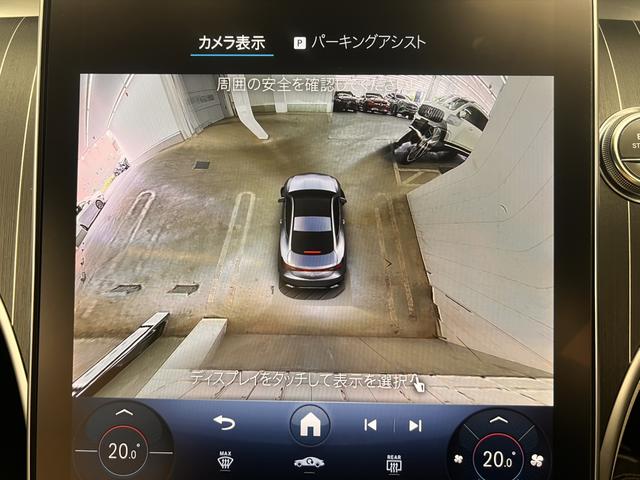Viewport: 640px width, 480px height.
Task: Switch to the カメラ表示 tab
Action: point(231,42)
